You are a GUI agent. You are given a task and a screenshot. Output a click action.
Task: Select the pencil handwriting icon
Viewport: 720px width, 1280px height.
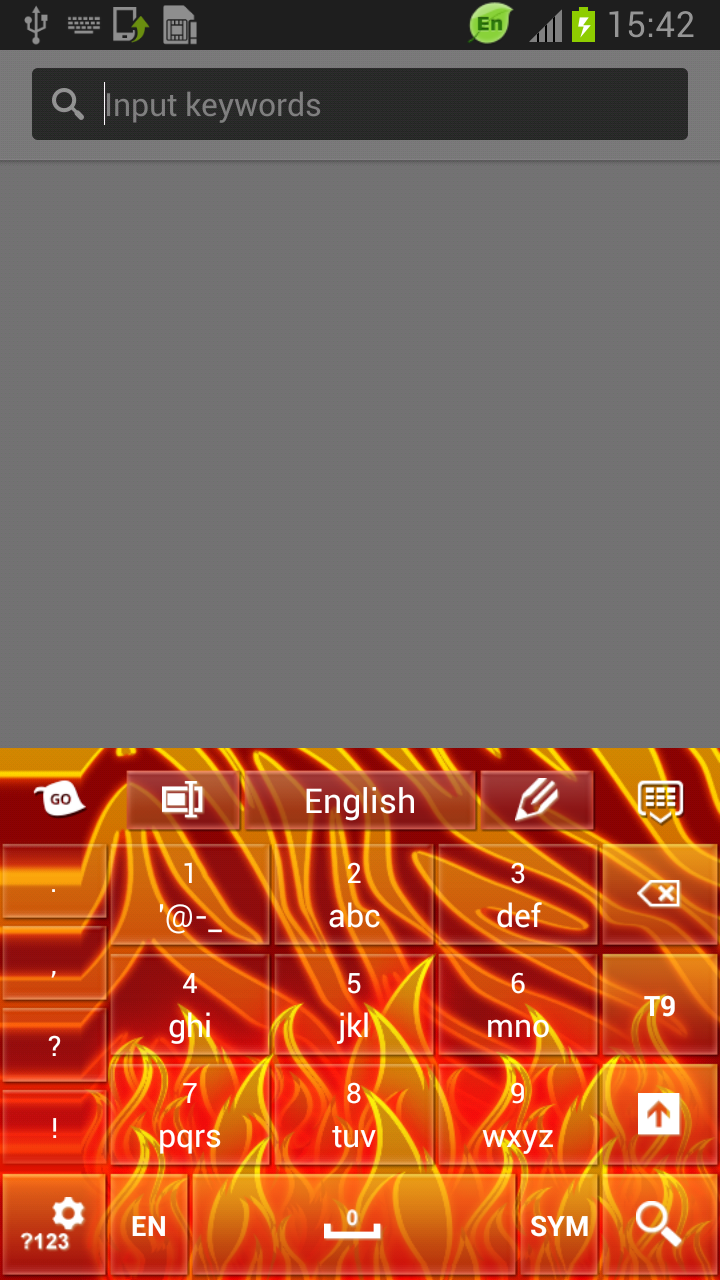537,800
